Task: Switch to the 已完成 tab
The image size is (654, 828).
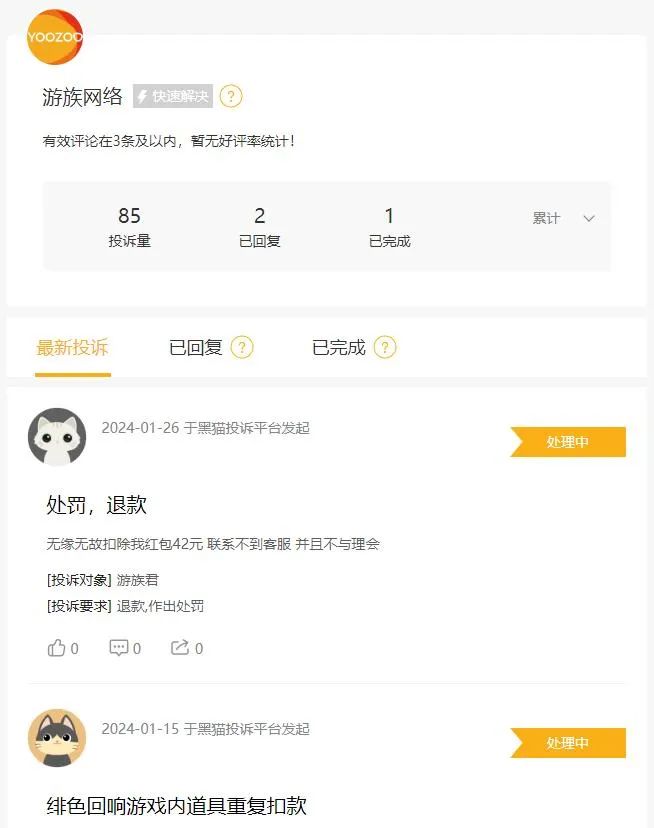Action: click(339, 347)
